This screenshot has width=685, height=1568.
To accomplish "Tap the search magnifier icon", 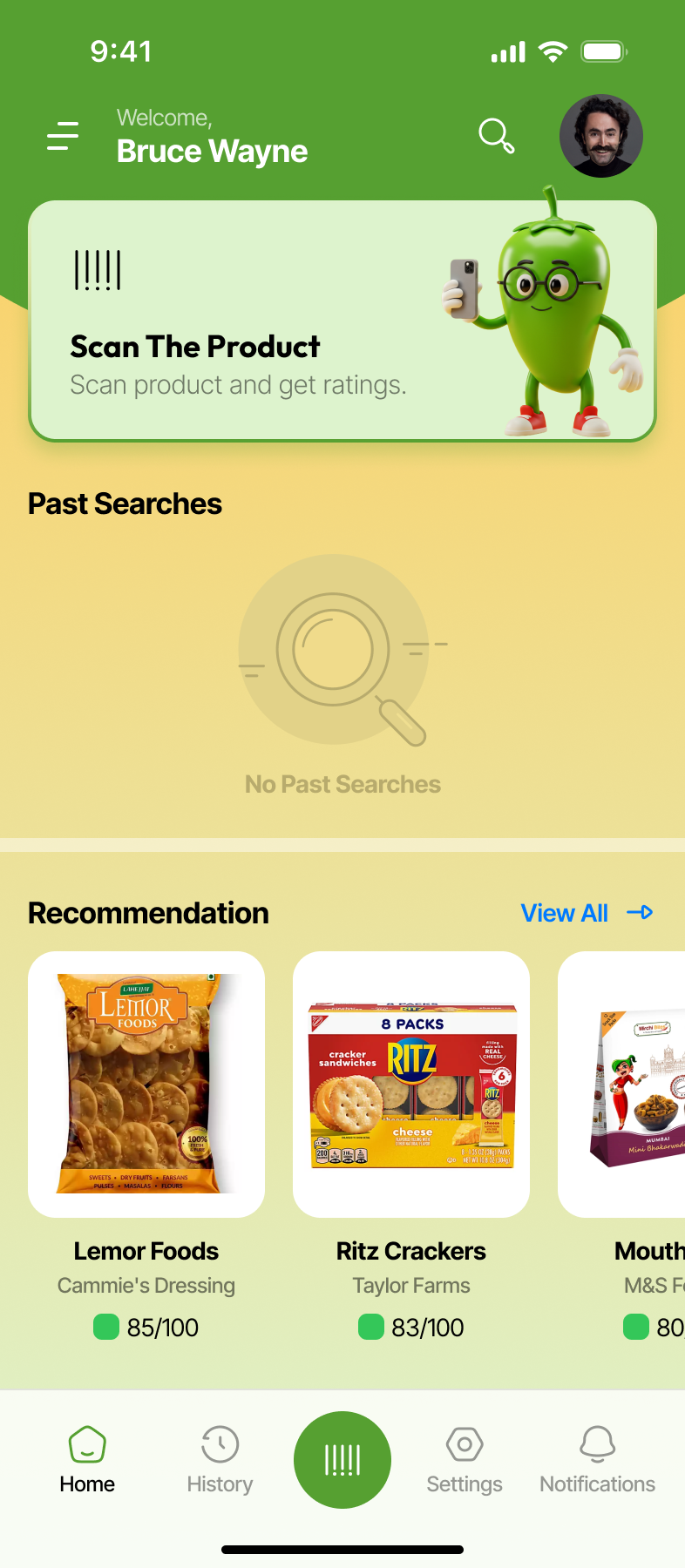I will pyautogui.click(x=496, y=136).
